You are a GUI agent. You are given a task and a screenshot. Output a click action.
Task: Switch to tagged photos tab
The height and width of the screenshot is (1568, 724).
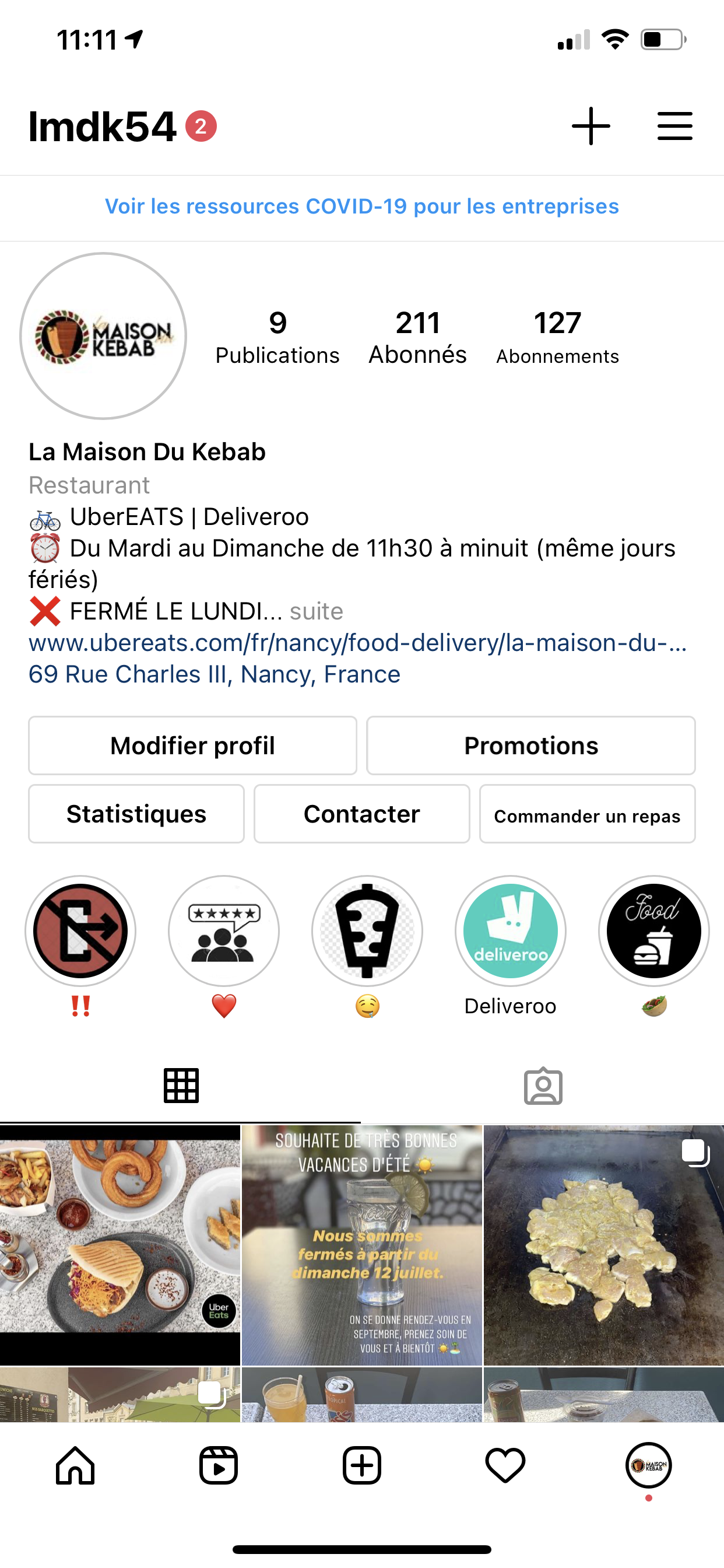(543, 1086)
